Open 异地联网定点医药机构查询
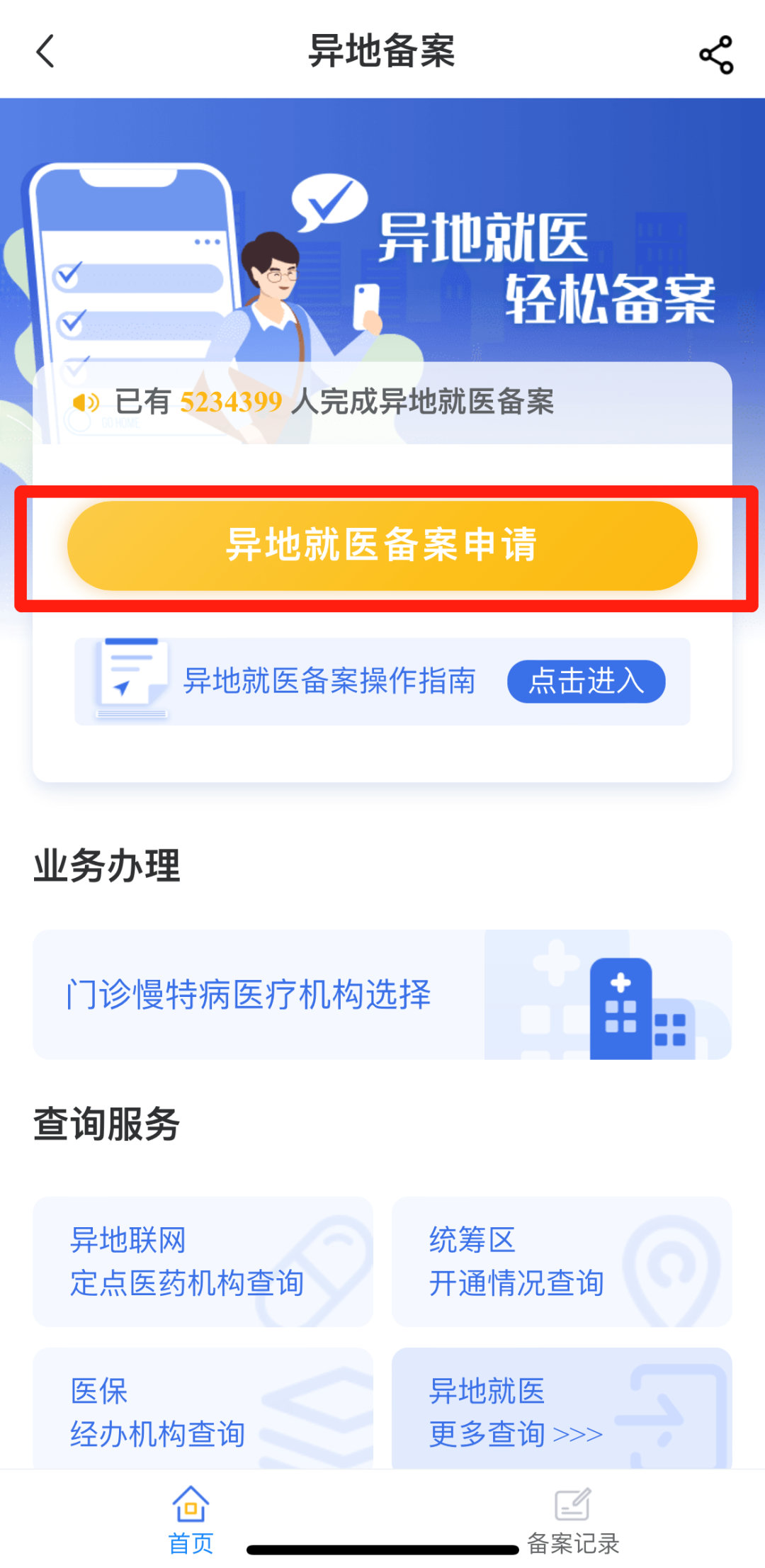Viewport: 765px width, 1568px height. tap(203, 1261)
